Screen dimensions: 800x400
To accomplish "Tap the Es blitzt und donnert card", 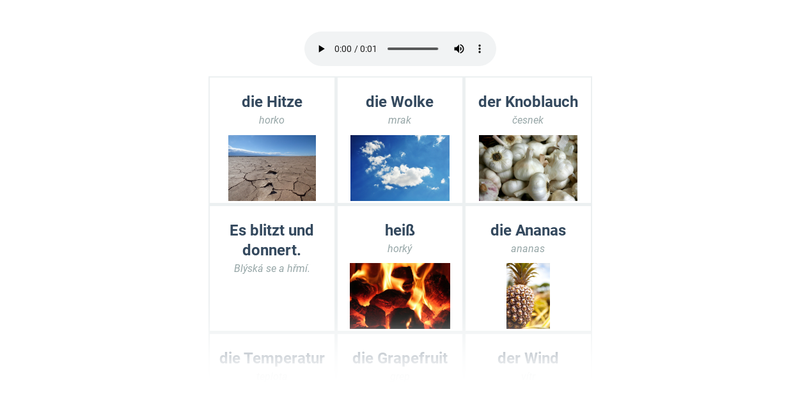I will pyautogui.click(x=272, y=268).
